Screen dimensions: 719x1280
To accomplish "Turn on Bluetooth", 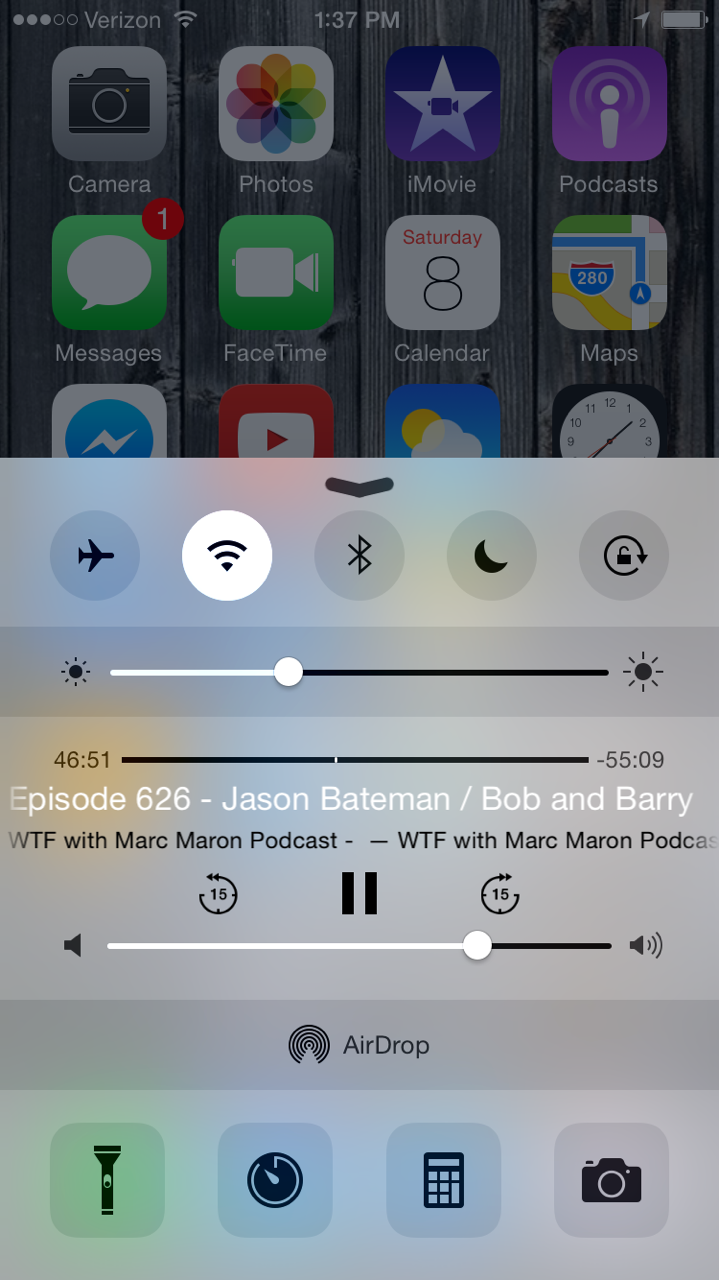I will tap(359, 555).
